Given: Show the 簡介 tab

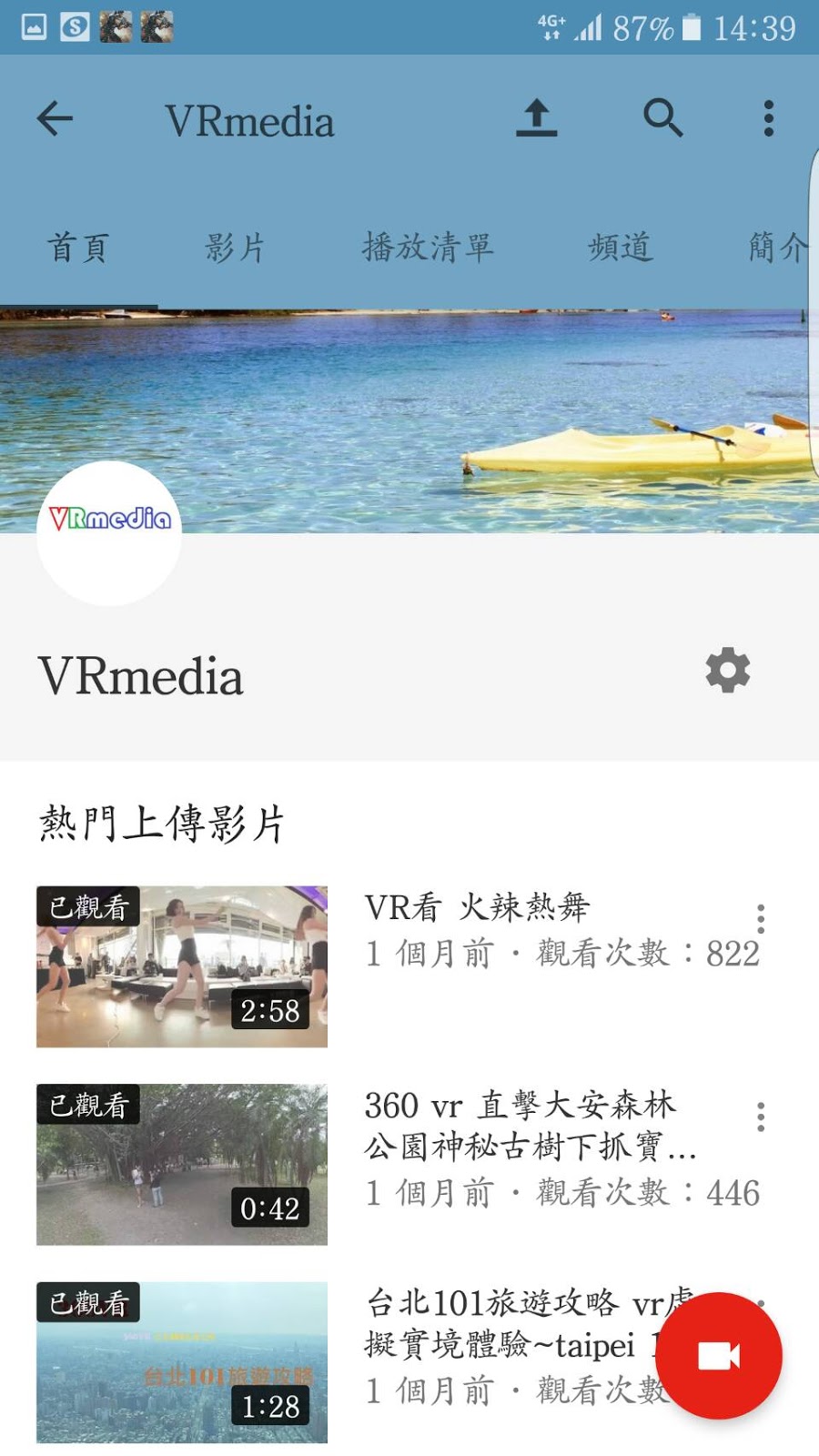Looking at the screenshot, I should click(778, 248).
